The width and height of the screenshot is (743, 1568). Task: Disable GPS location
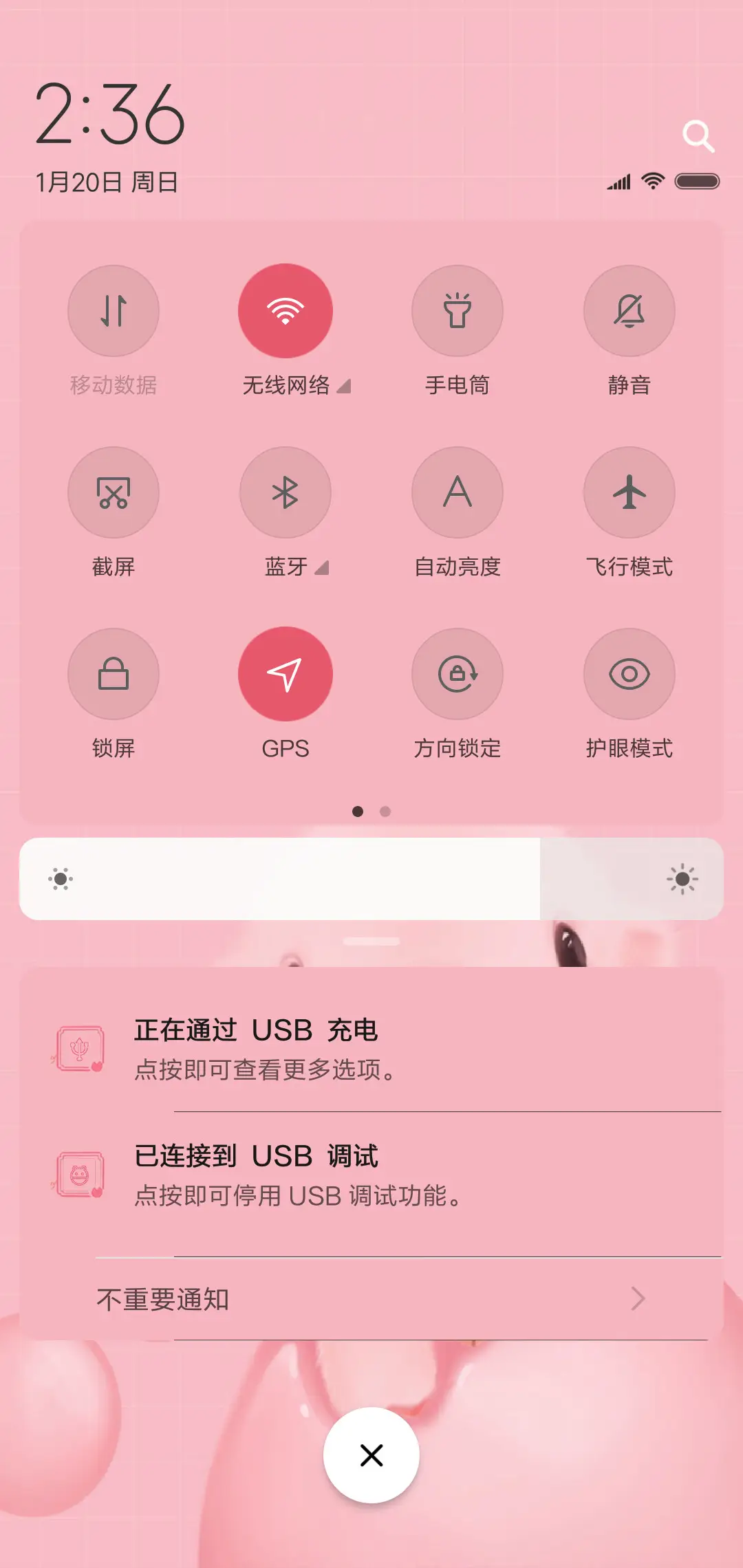coord(286,675)
